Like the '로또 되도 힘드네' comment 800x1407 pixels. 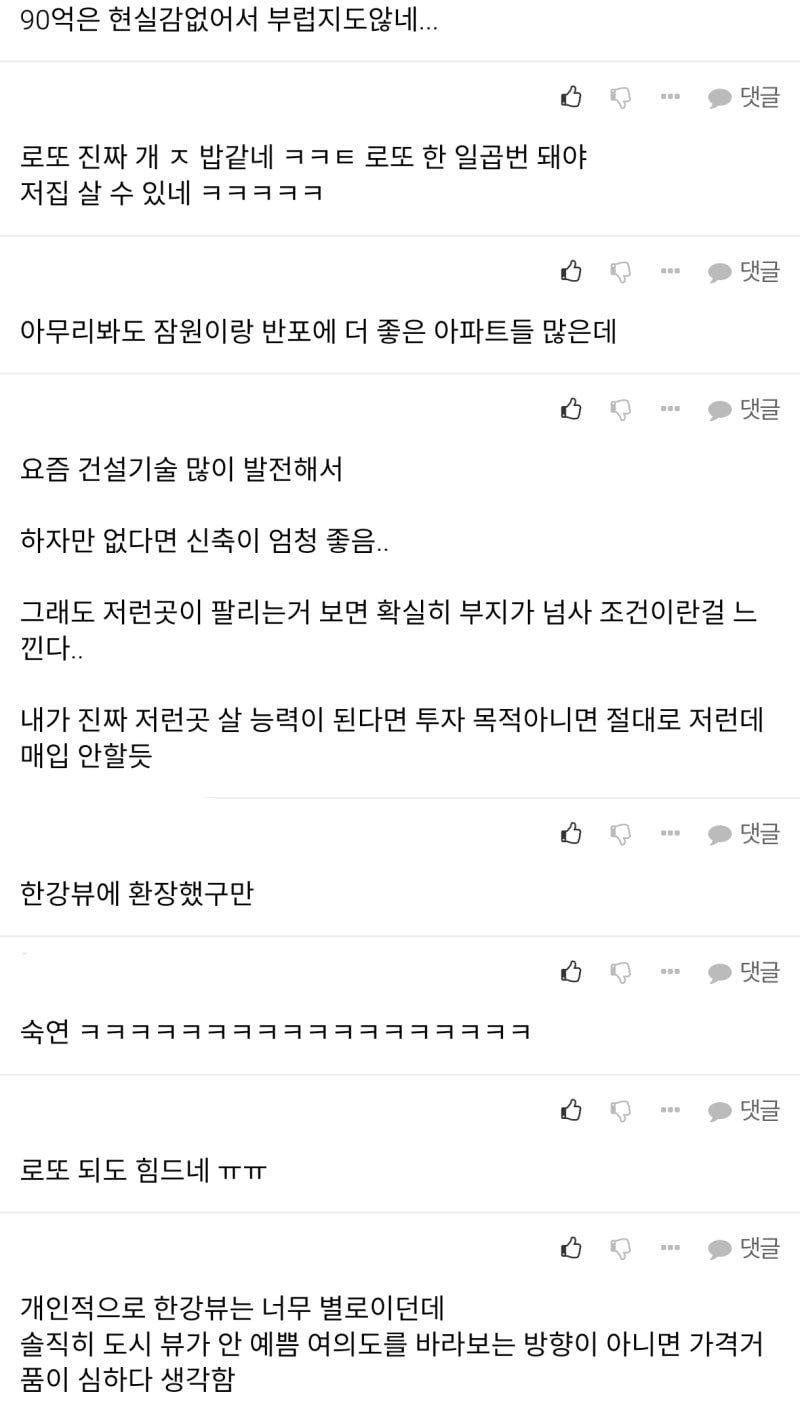[571, 1109]
